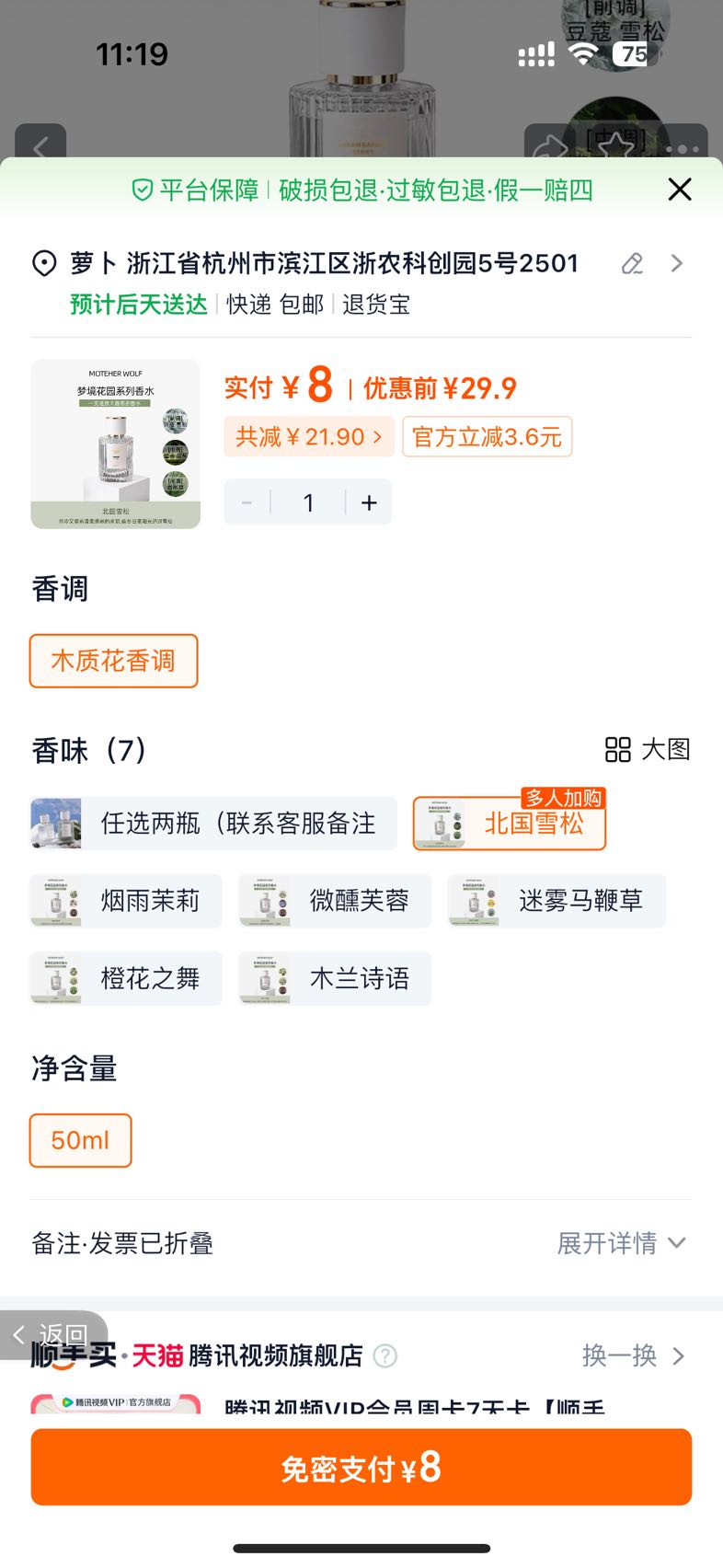Choose the 任选两瓶 scent option
Viewport: 723px width, 1568px height.
pyautogui.click(x=213, y=823)
